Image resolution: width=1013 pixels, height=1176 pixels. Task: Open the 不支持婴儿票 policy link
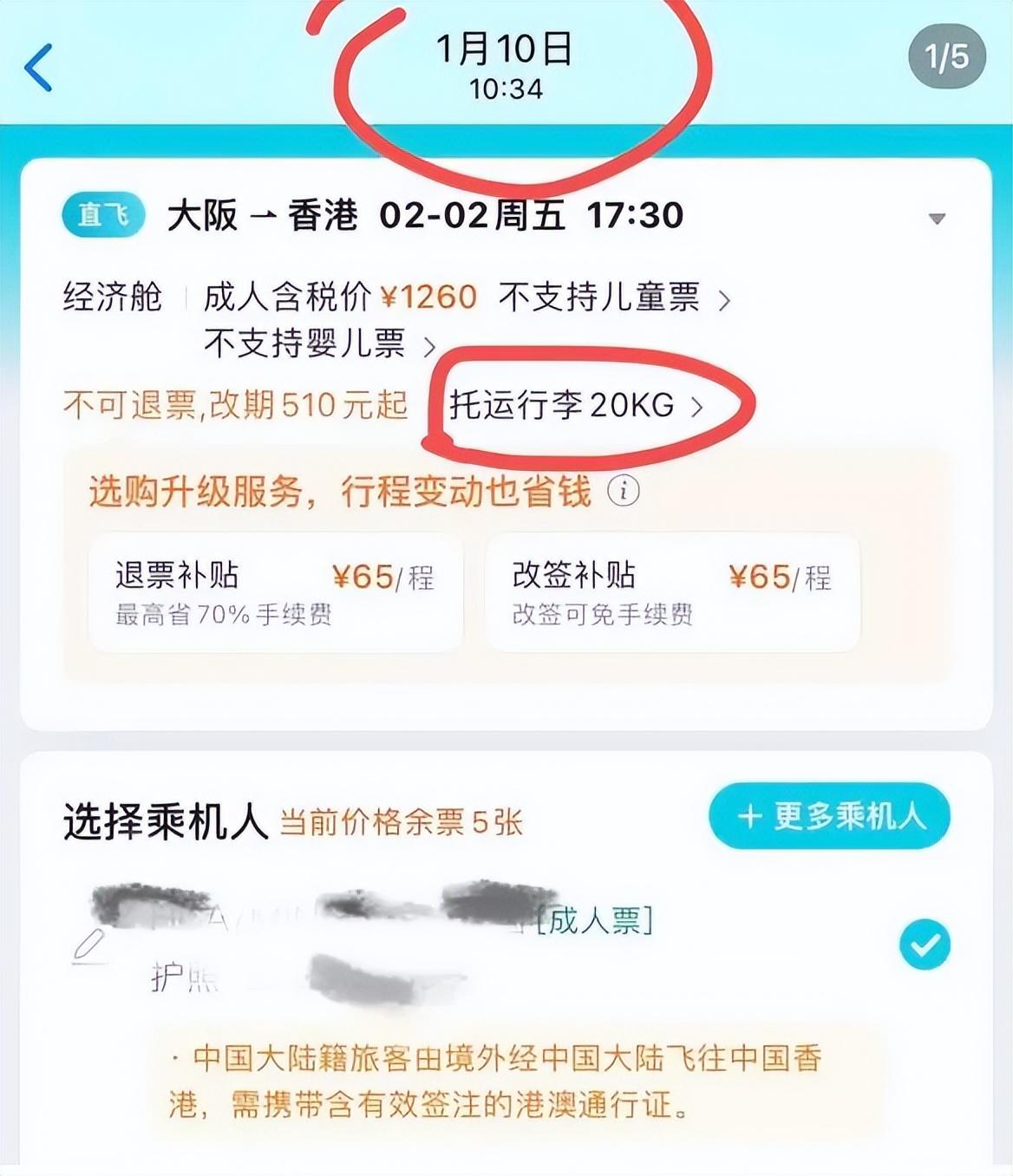click(319, 345)
